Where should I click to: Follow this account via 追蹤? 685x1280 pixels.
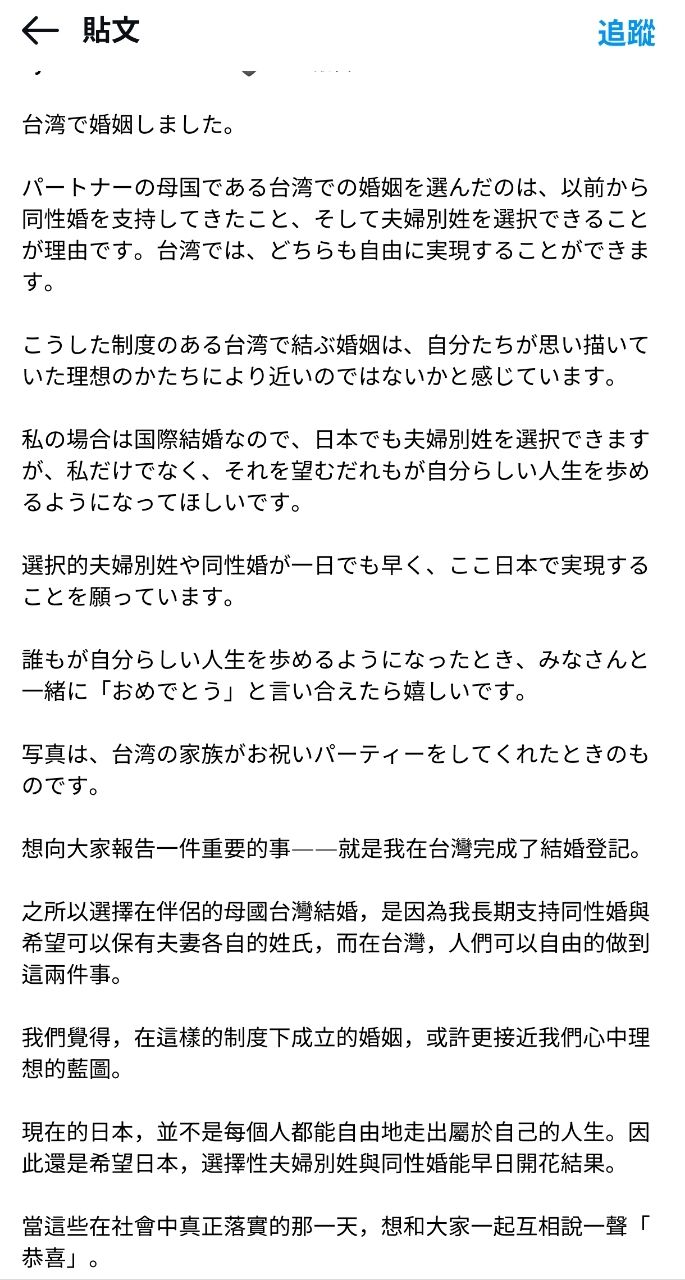pos(626,33)
